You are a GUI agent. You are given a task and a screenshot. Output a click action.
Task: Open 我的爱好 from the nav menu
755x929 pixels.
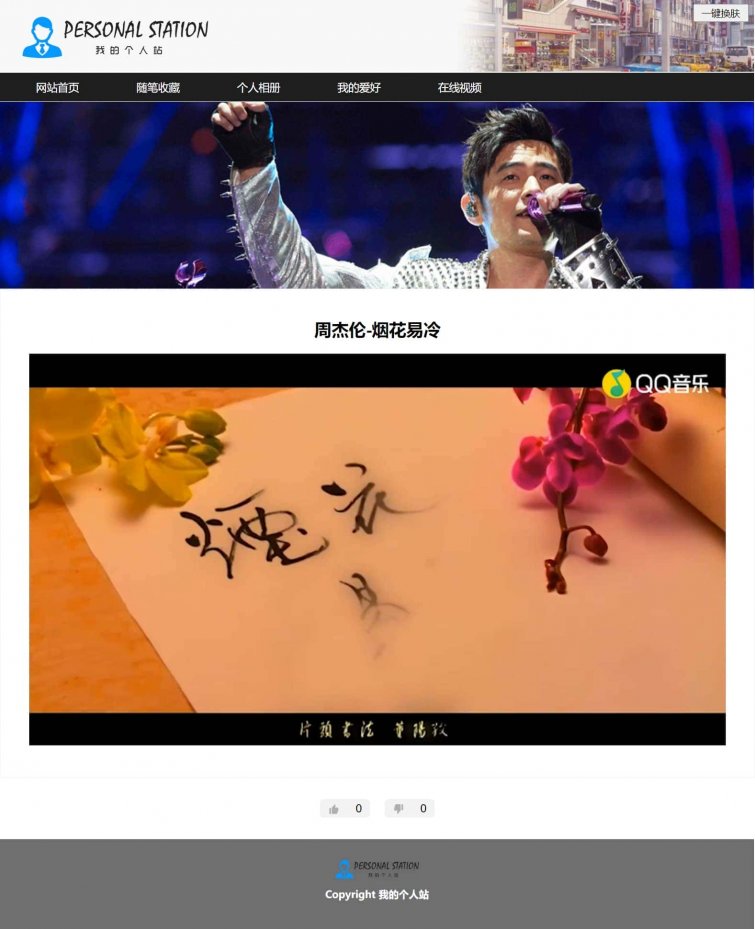point(359,88)
